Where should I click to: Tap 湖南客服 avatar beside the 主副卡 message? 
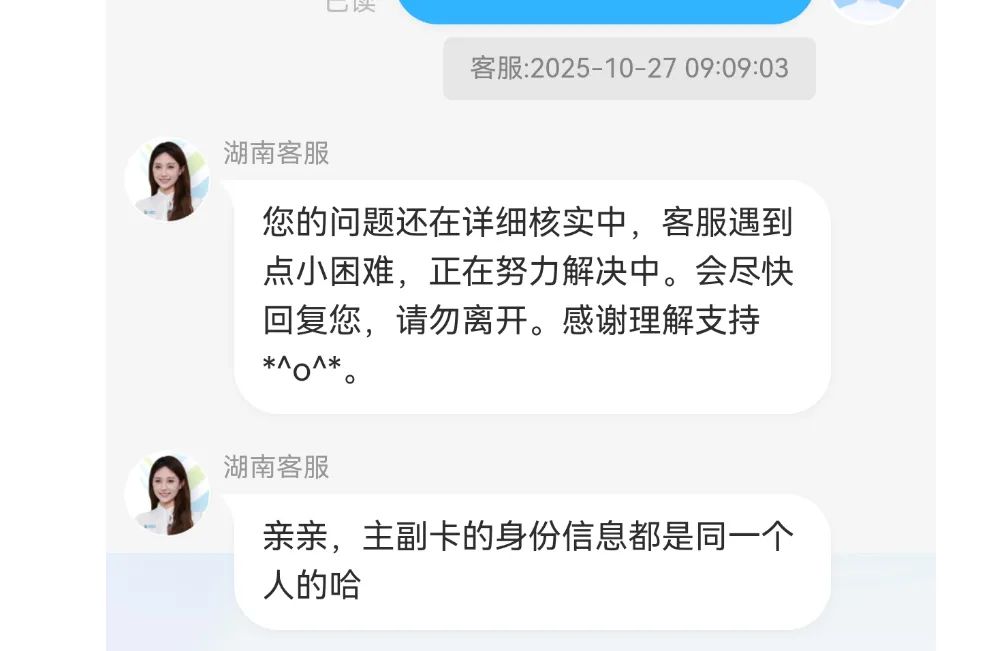167,494
